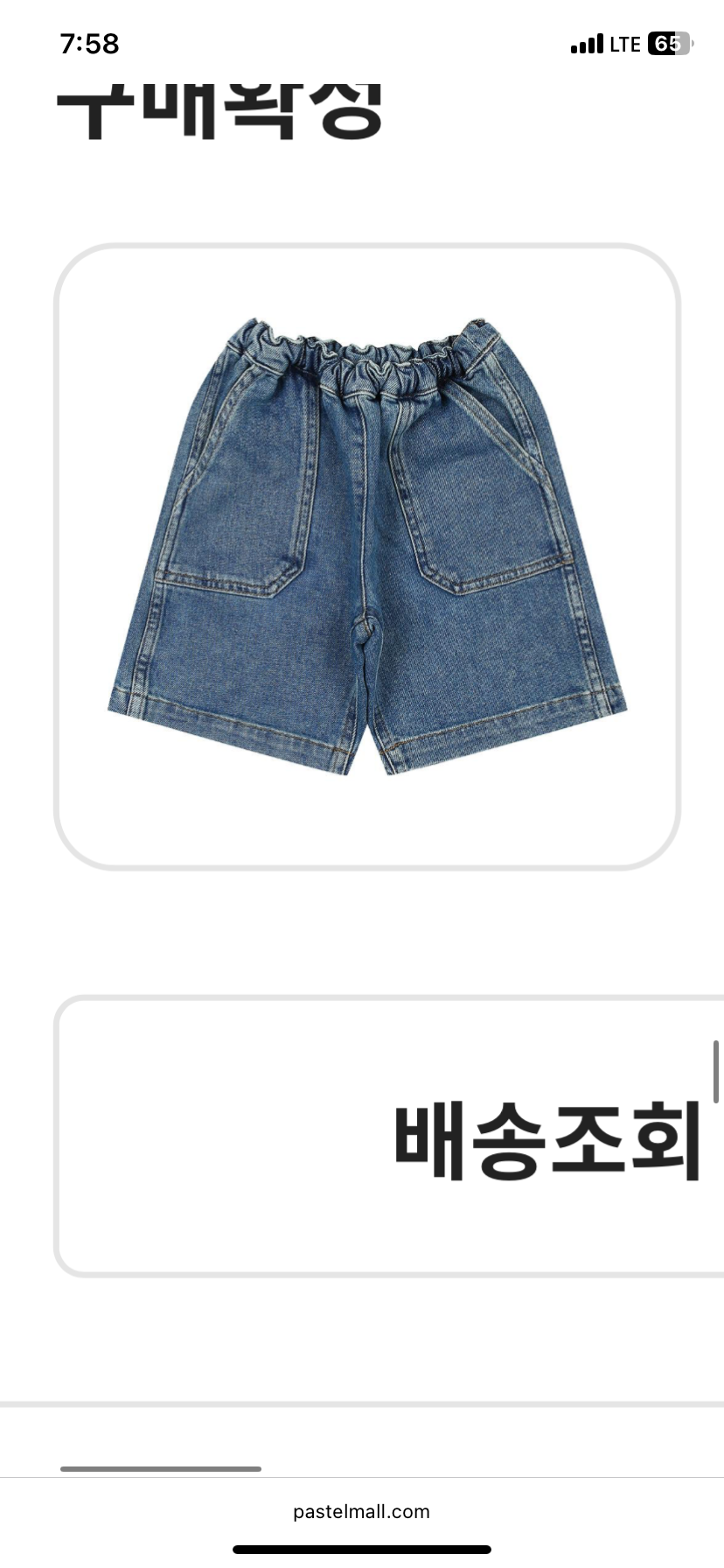The height and width of the screenshot is (1568, 724).
Task: Tap the 배송조회 delivery tracking button
Action: click(546, 1138)
